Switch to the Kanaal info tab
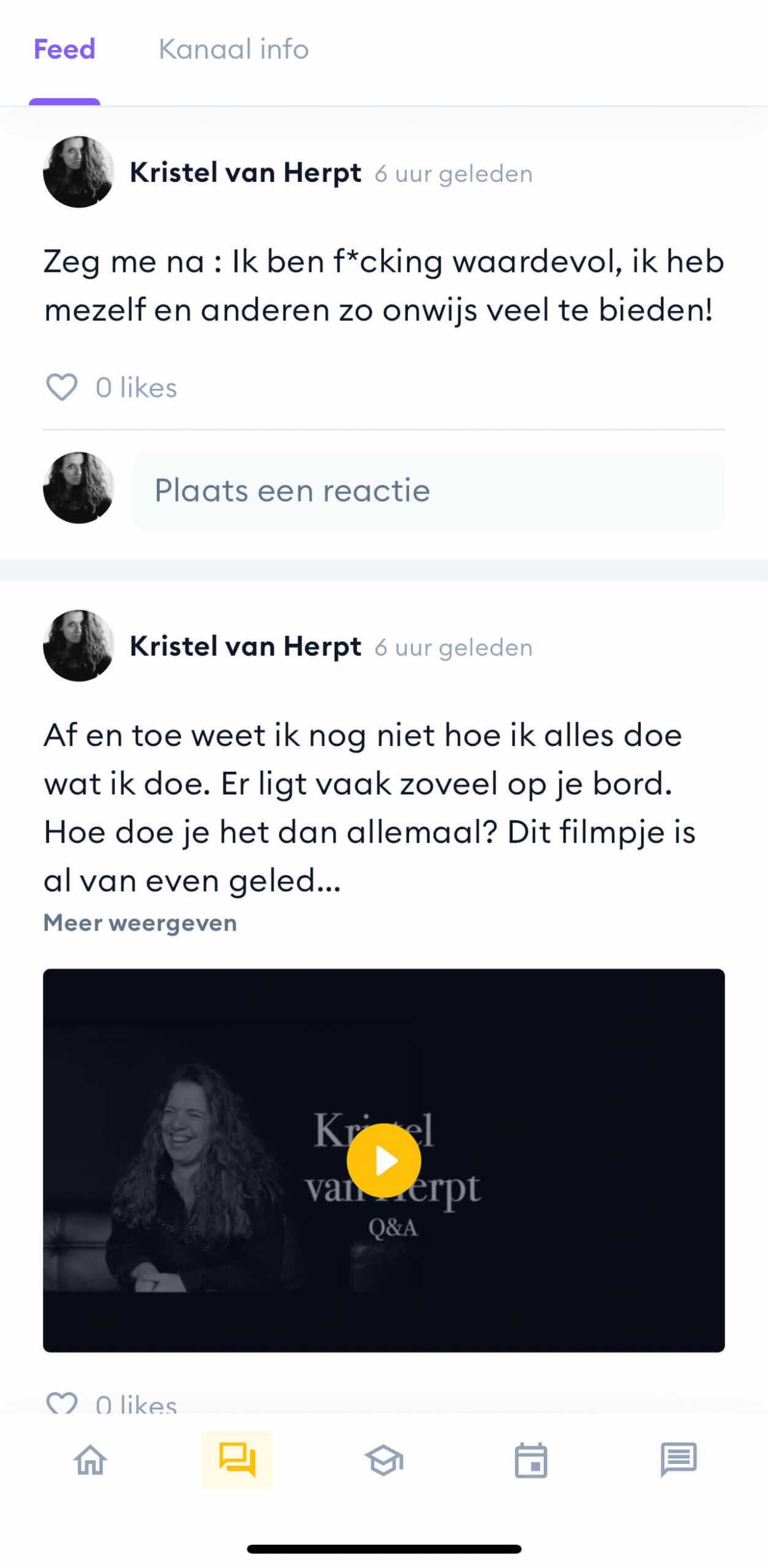 (233, 49)
